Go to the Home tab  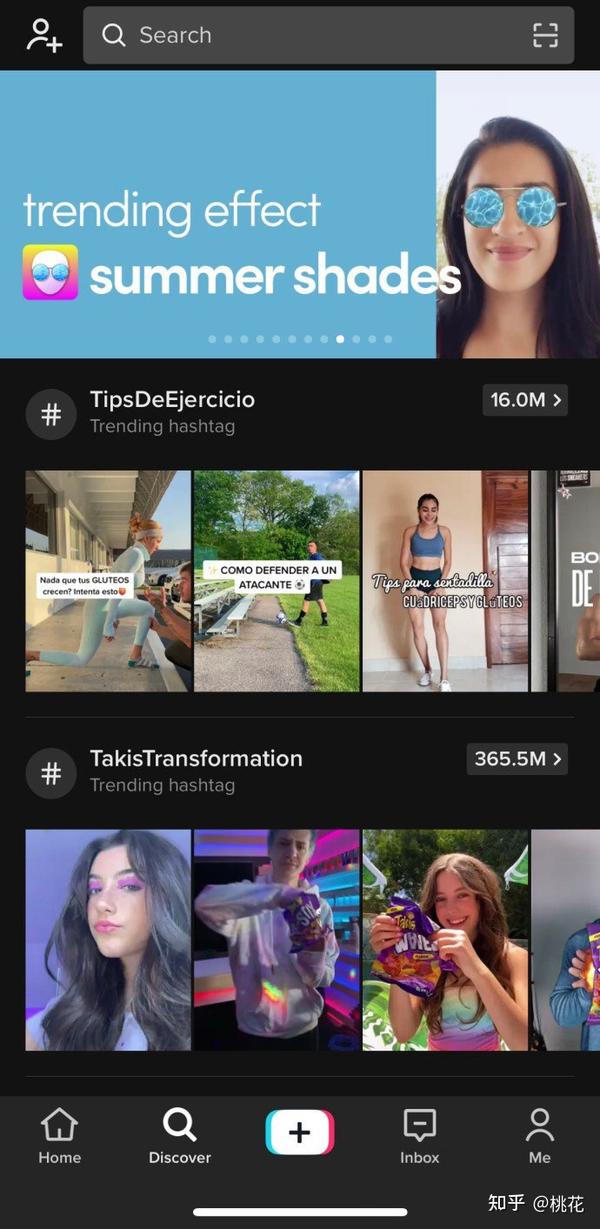coord(60,1137)
